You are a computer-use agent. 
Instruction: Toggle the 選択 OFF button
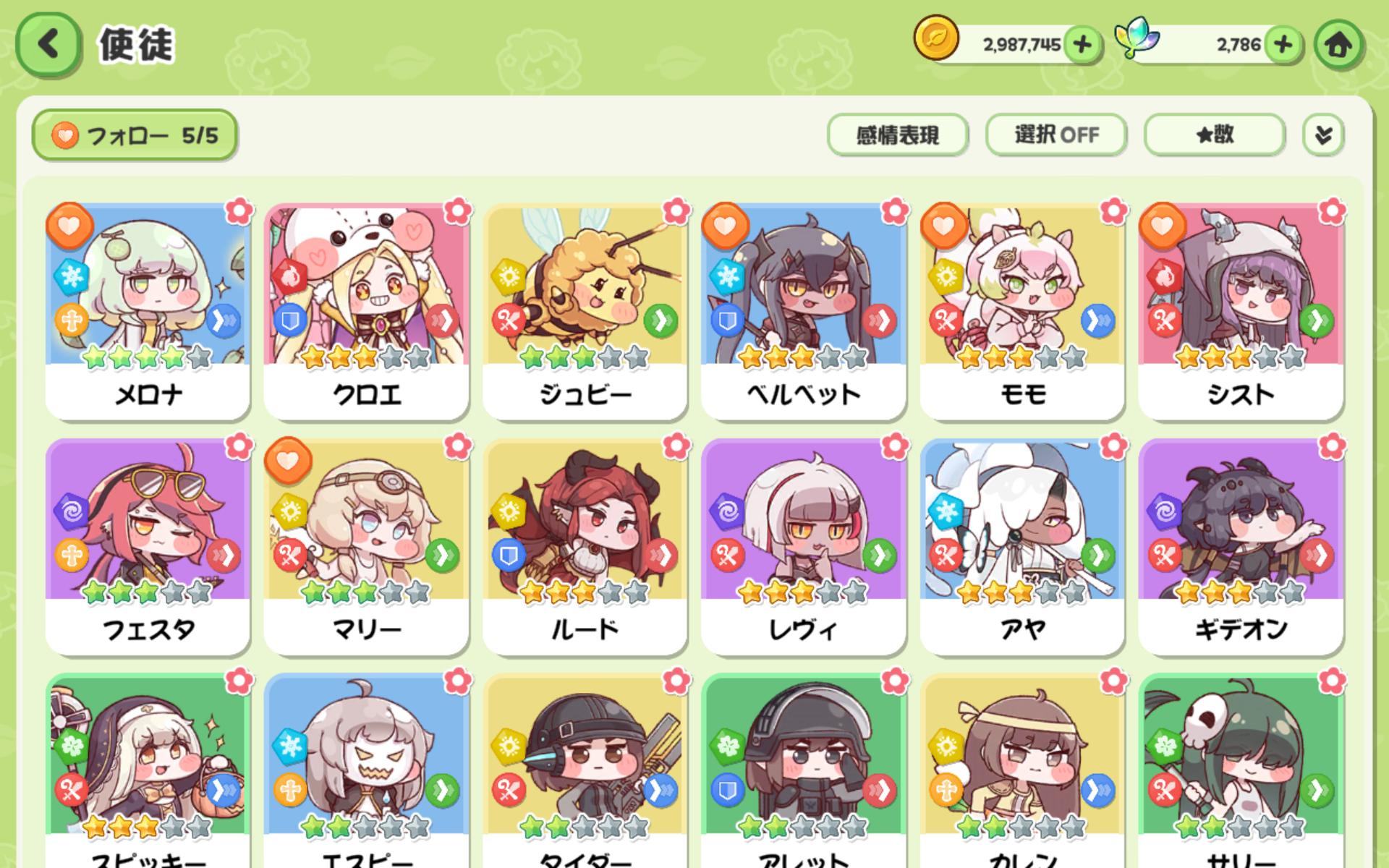pyautogui.click(x=1055, y=135)
